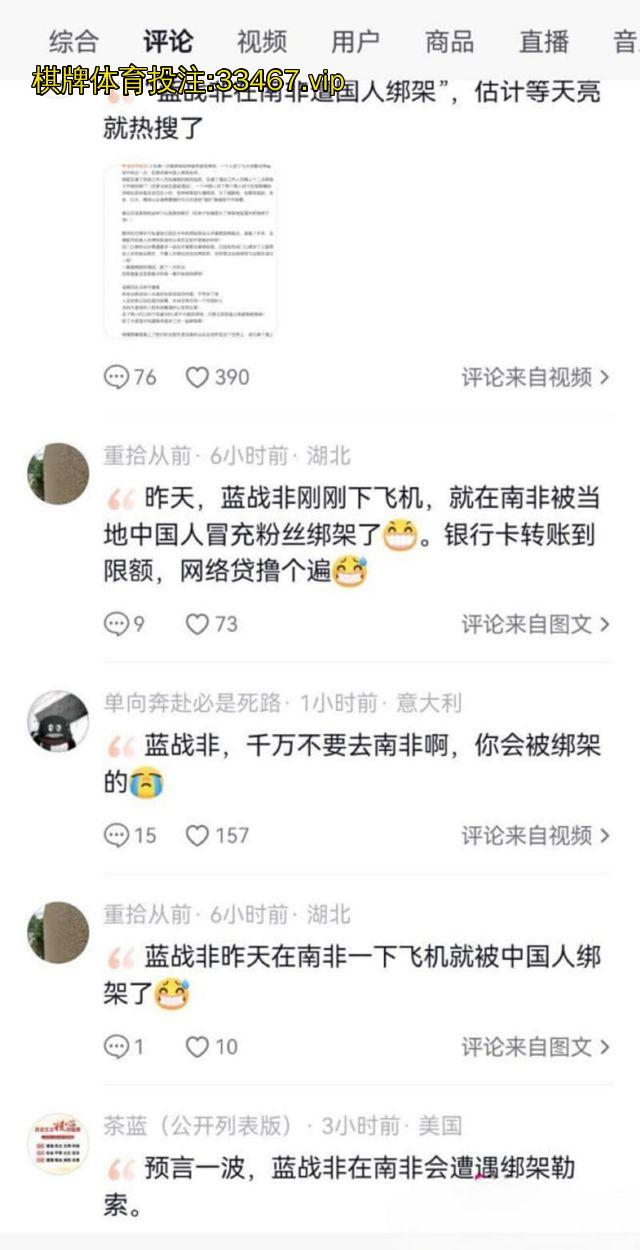Viewport: 640px width, 1250px height.
Task: Select the 商品 tab
Action: point(449,41)
